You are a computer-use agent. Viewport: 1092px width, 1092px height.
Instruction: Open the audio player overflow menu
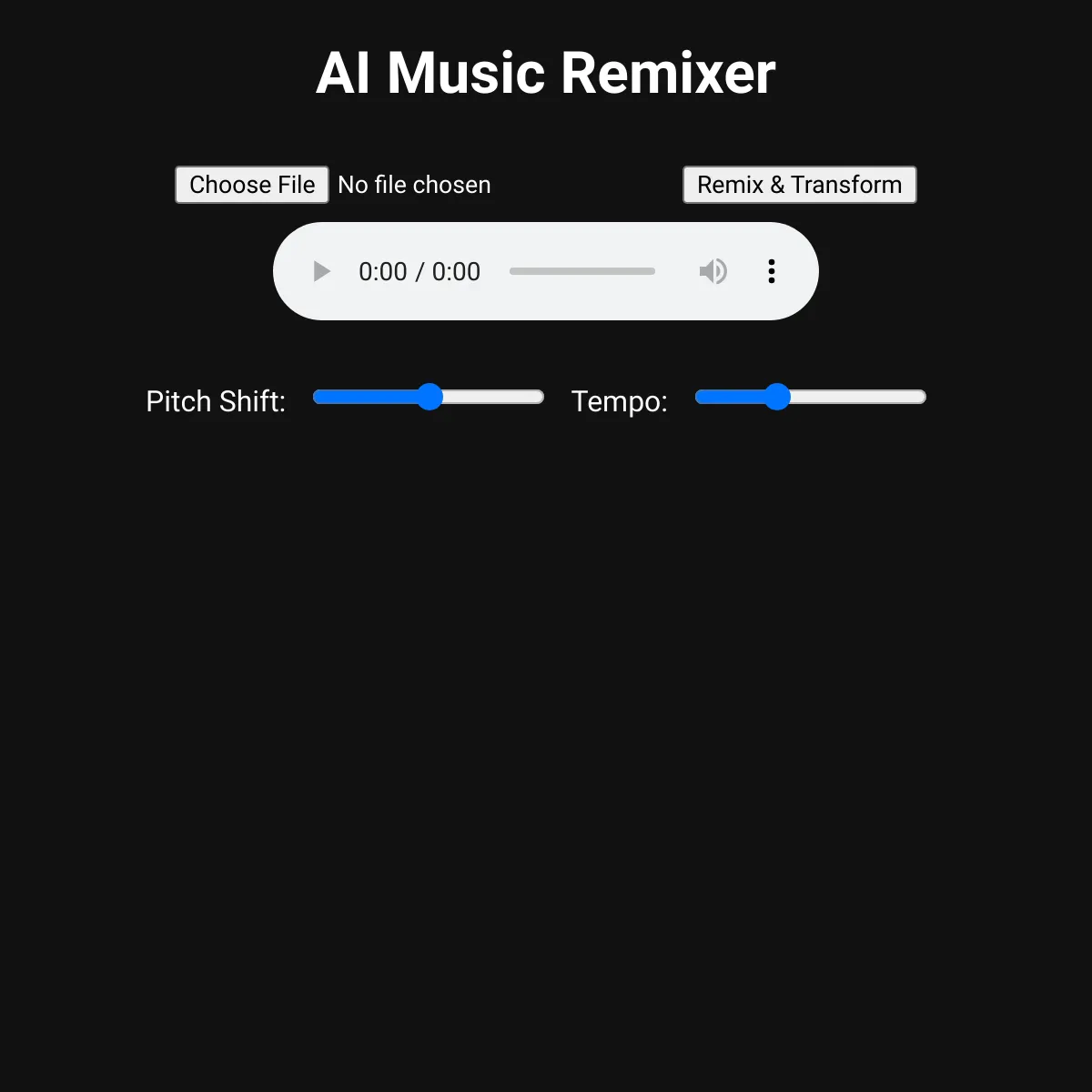(771, 271)
